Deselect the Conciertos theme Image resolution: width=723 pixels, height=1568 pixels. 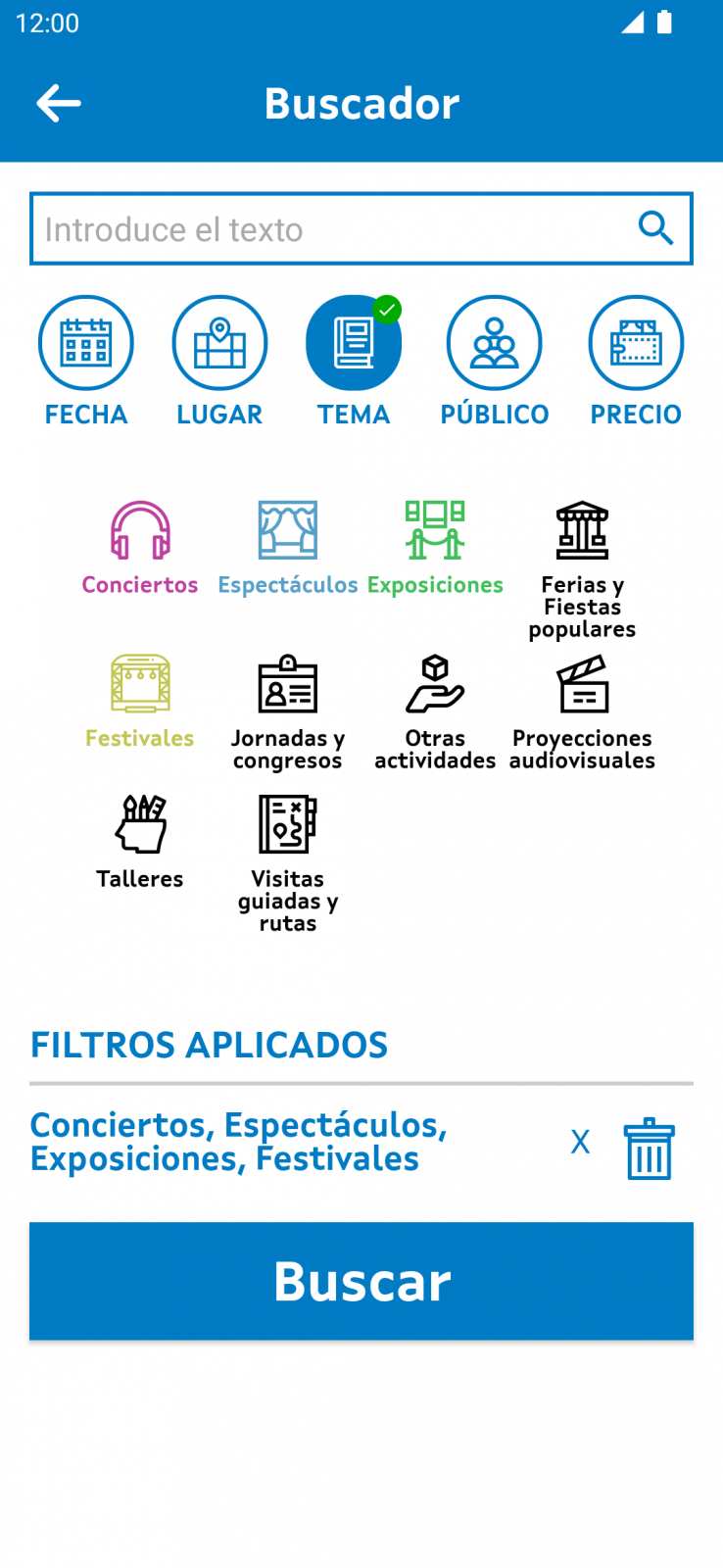point(140,549)
